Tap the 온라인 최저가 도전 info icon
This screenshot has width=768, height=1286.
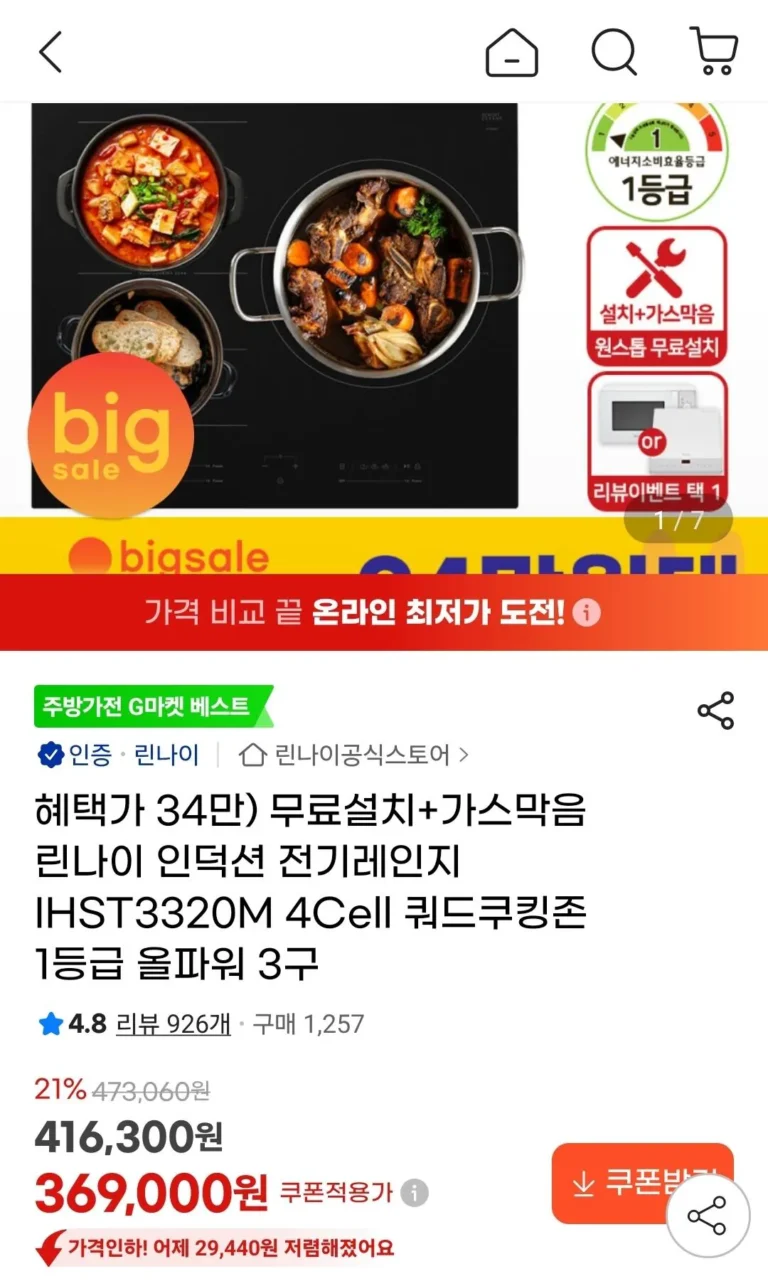coord(588,612)
